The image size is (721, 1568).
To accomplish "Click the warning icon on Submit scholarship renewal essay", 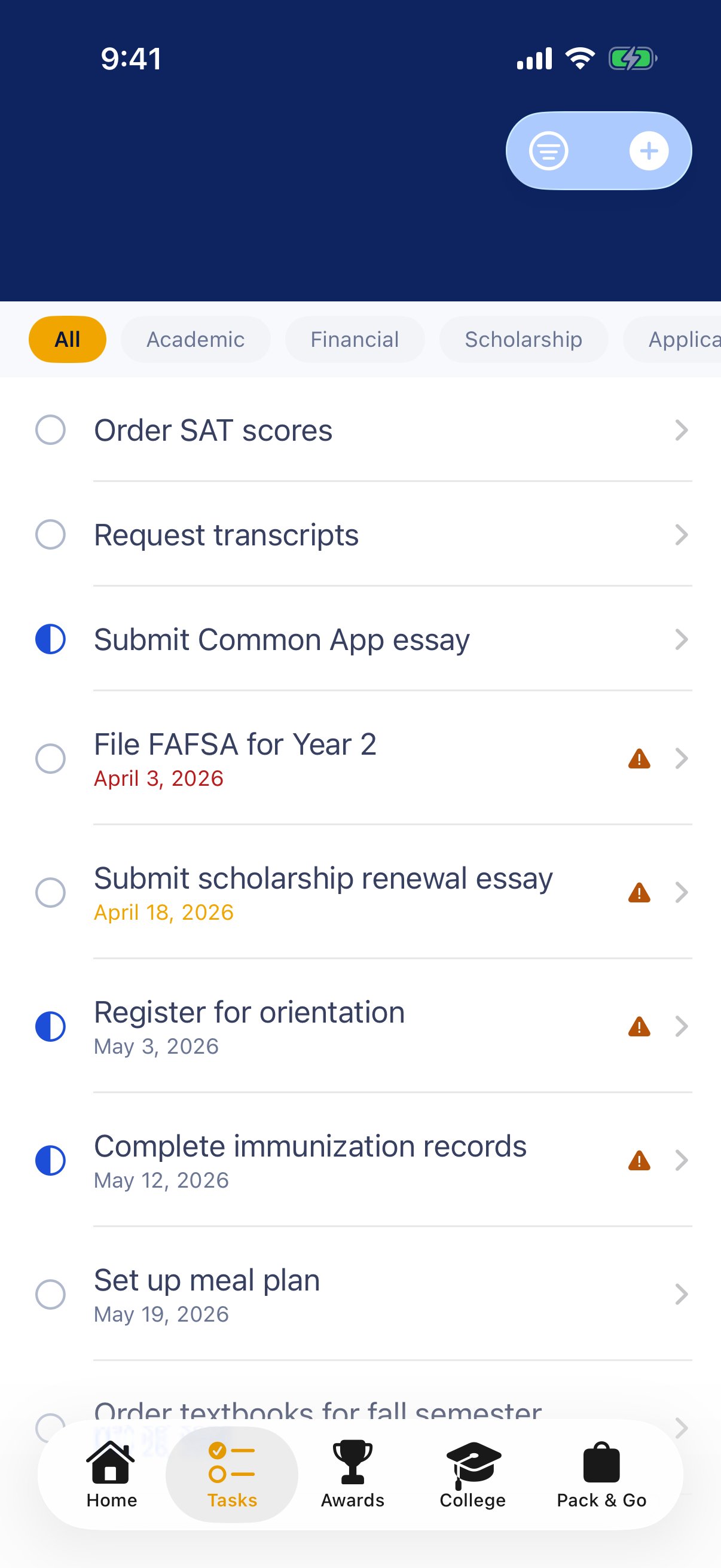I will tap(639, 893).
